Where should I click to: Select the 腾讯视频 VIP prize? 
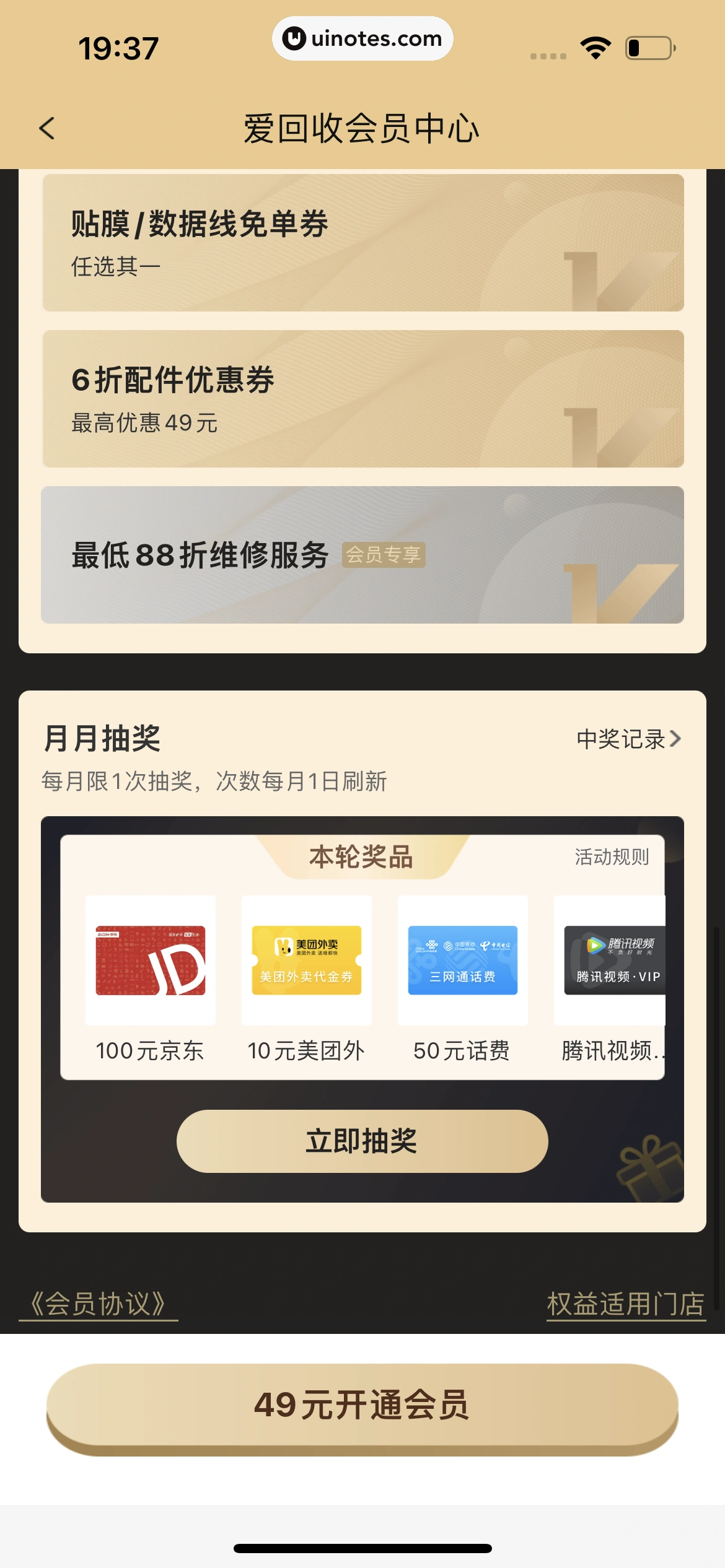[610, 978]
